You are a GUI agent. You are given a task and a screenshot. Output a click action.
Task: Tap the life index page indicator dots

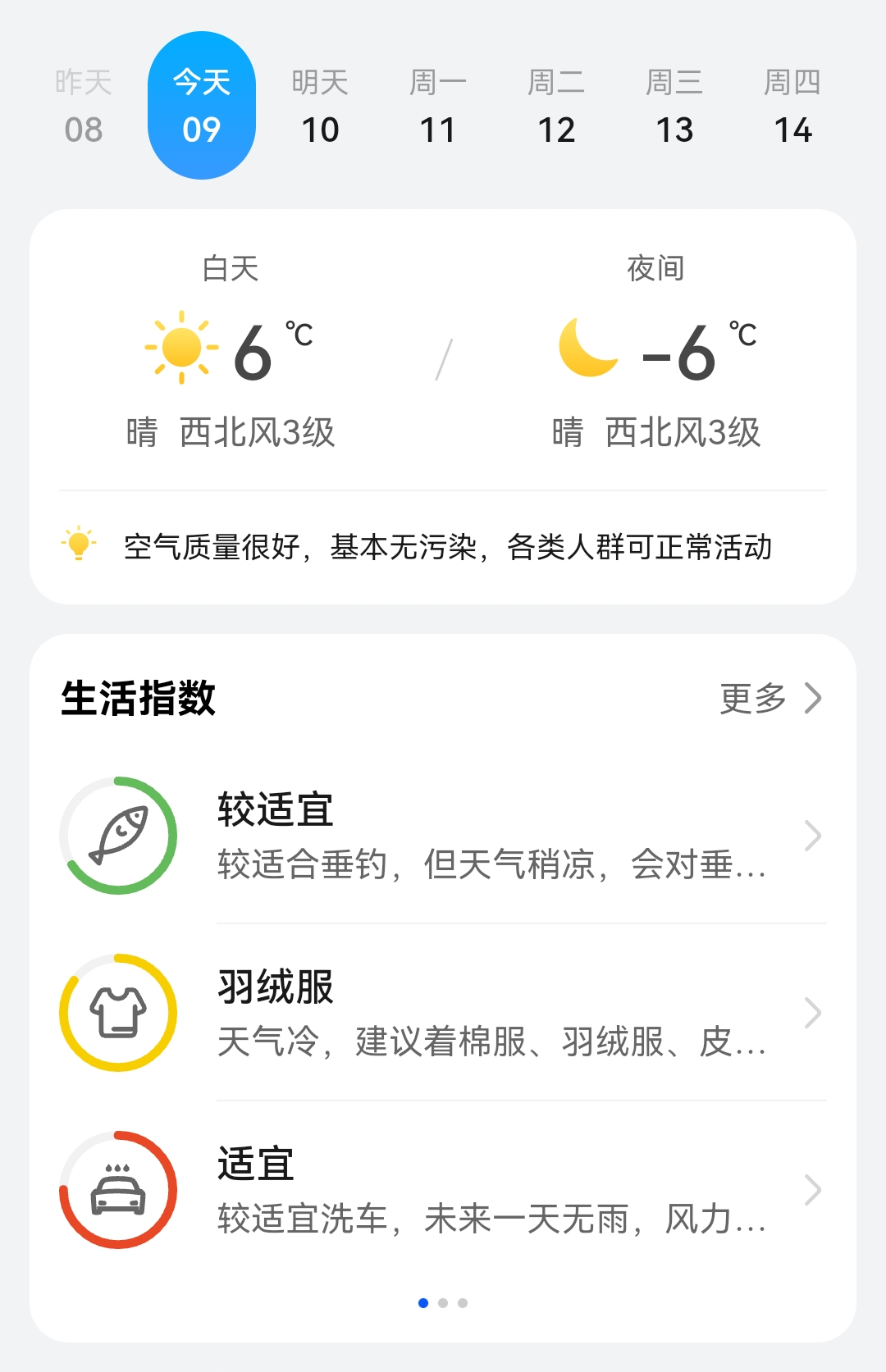443,1303
